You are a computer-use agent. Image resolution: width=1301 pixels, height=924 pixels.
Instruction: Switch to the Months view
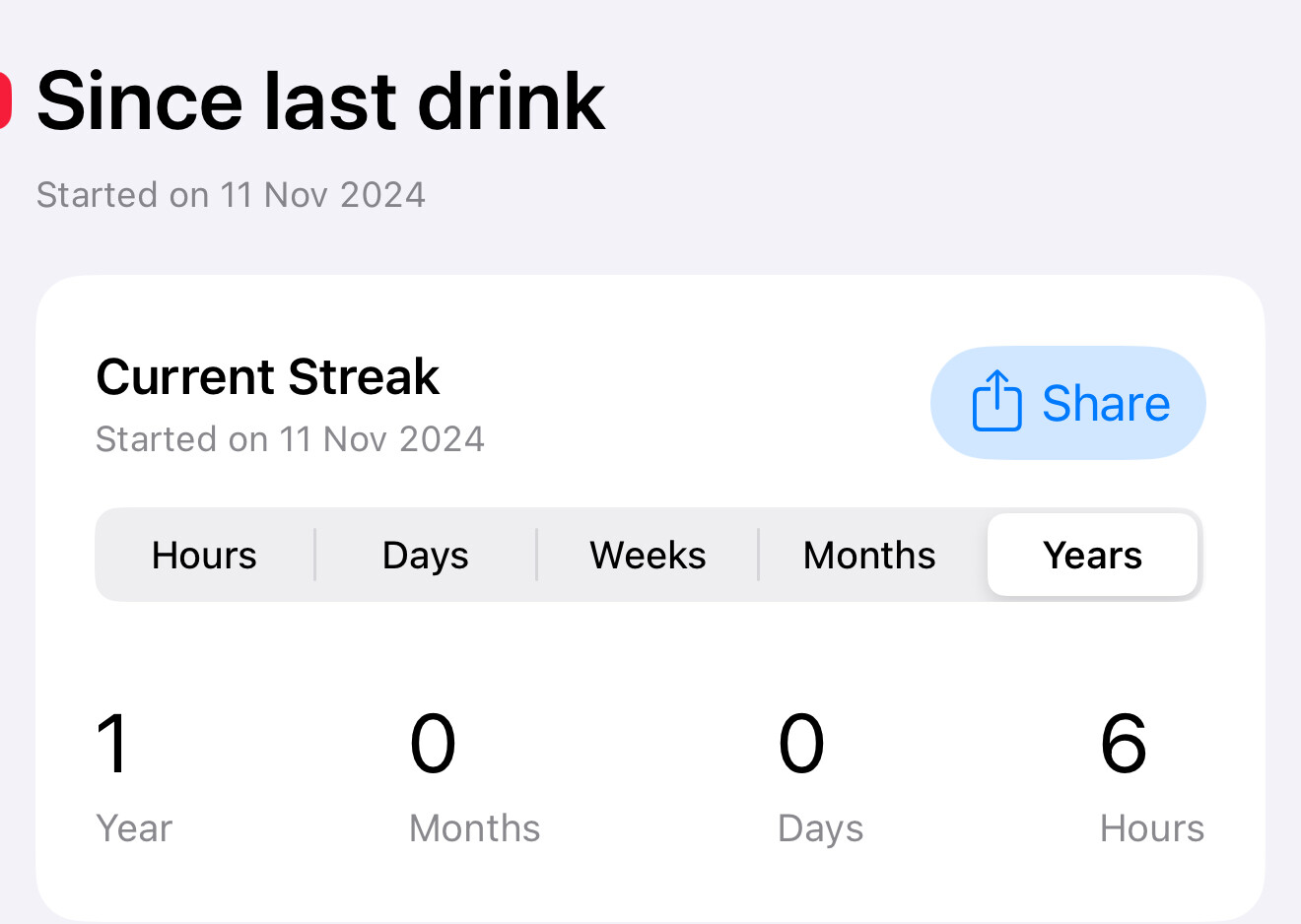pos(869,556)
